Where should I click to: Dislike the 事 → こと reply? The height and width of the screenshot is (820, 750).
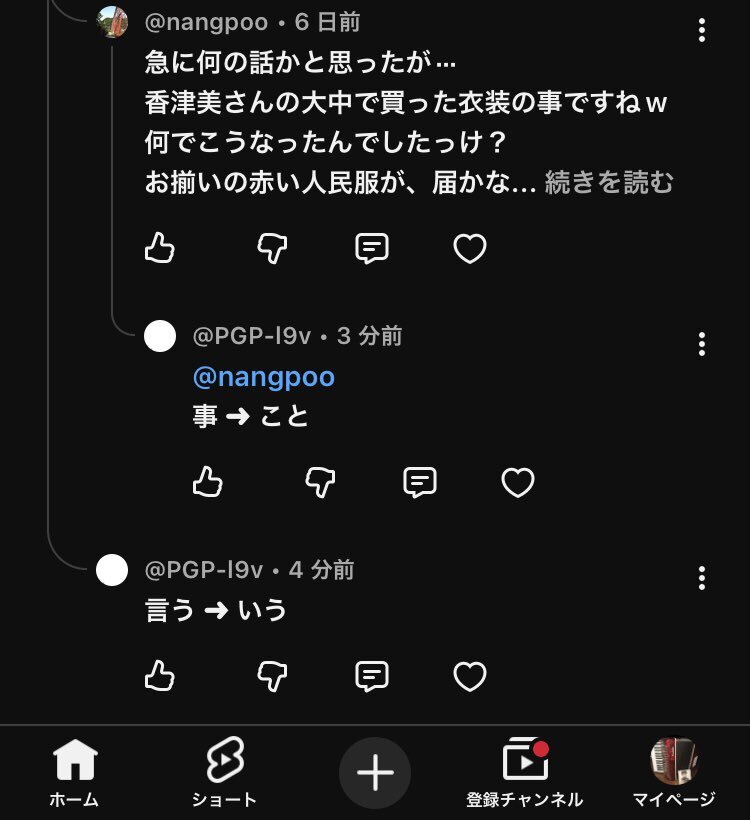tap(320, 483)
